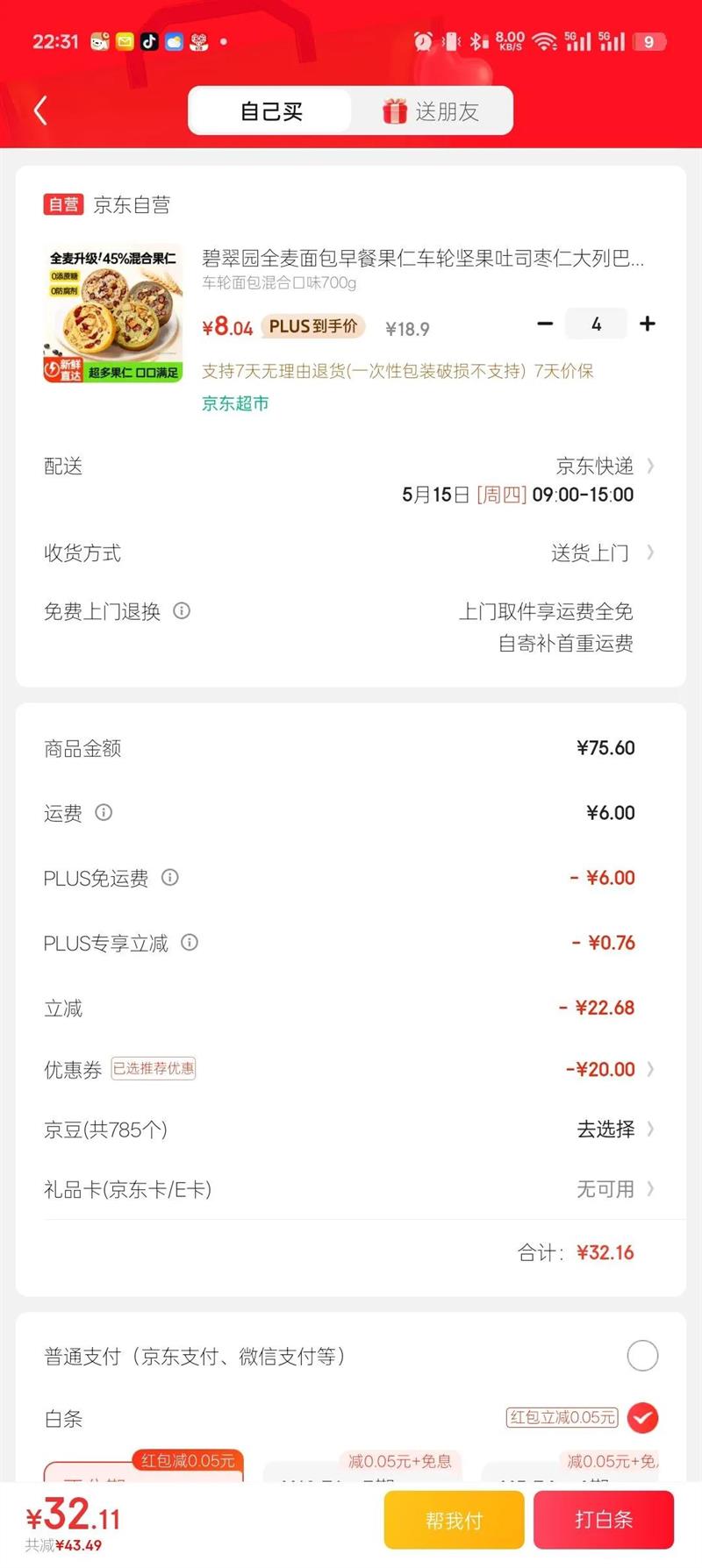Select 普通支付 as the payment method
The width and height of the screenshot is (702, 1568).
pyautogui.click(x=642, y=1356)
